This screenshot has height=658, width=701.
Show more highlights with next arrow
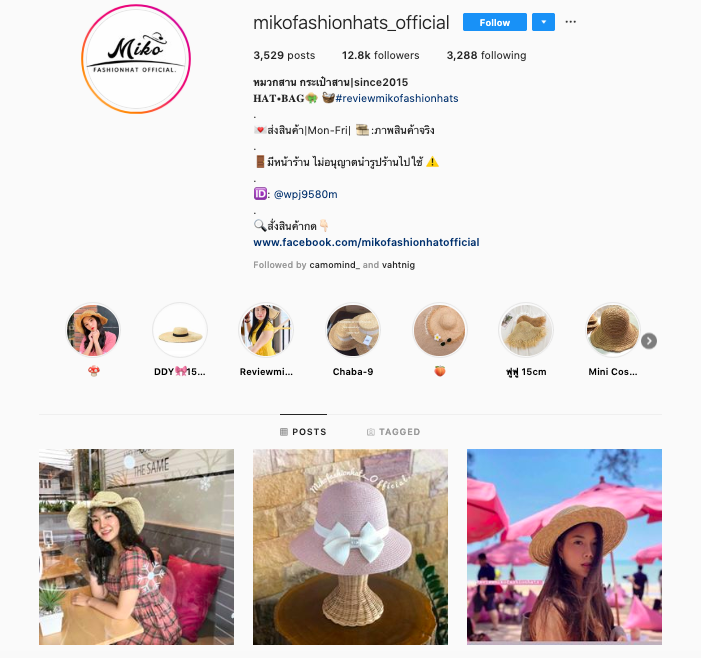649,341
